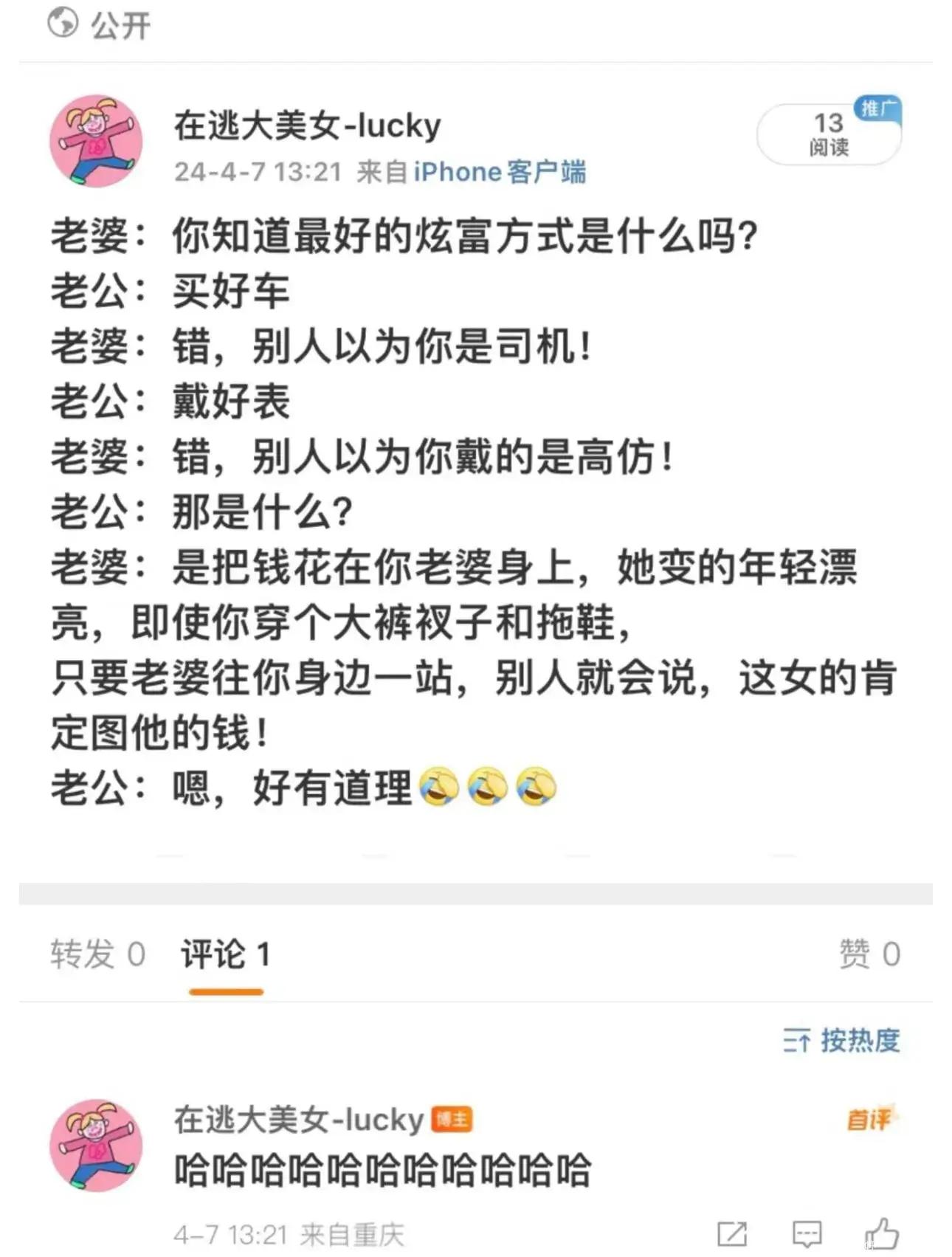Viewport: 952px width, 1257px height.
Task: Change comment sorting via 按热度
Action: [x=842, y=1040]
